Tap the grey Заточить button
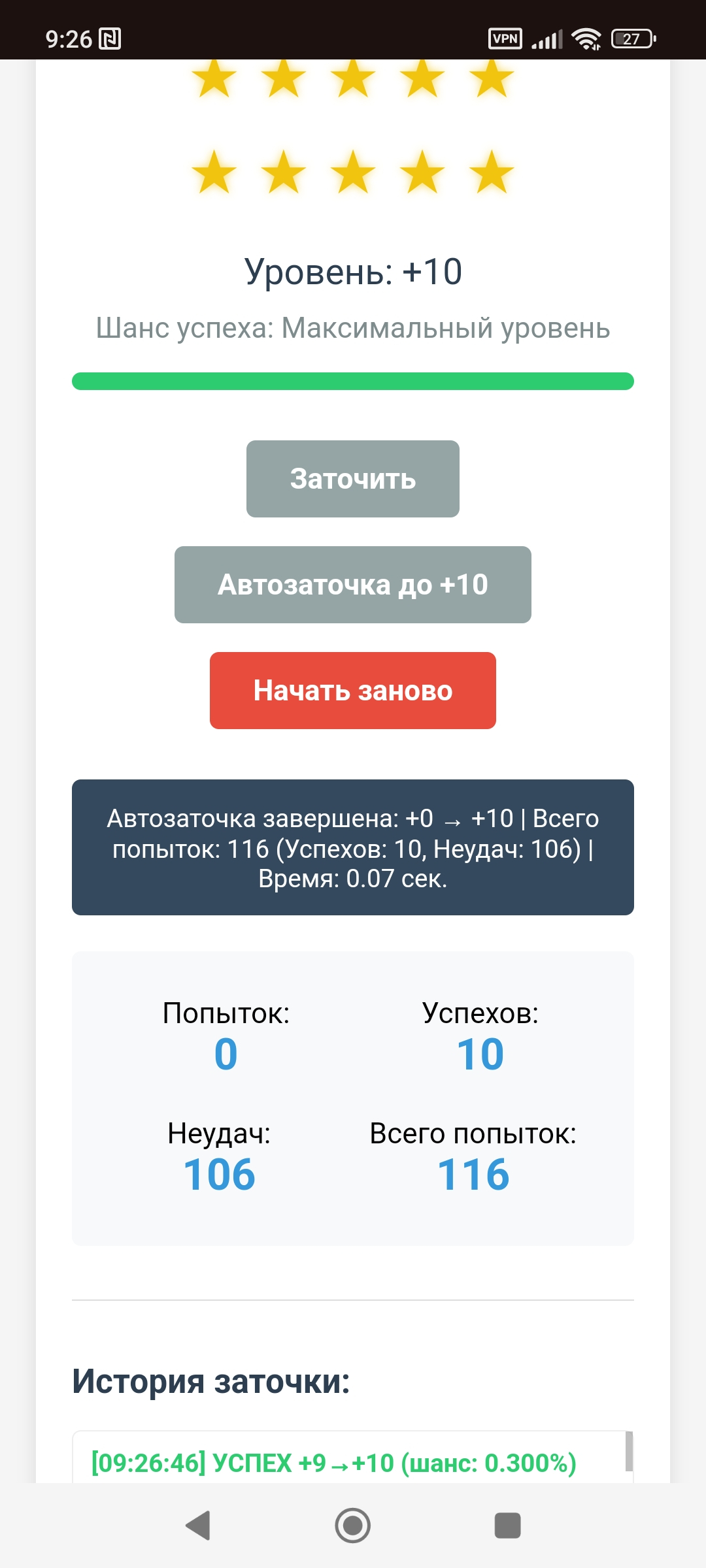Screen dimensions: 706x1568 coord(353,479)
